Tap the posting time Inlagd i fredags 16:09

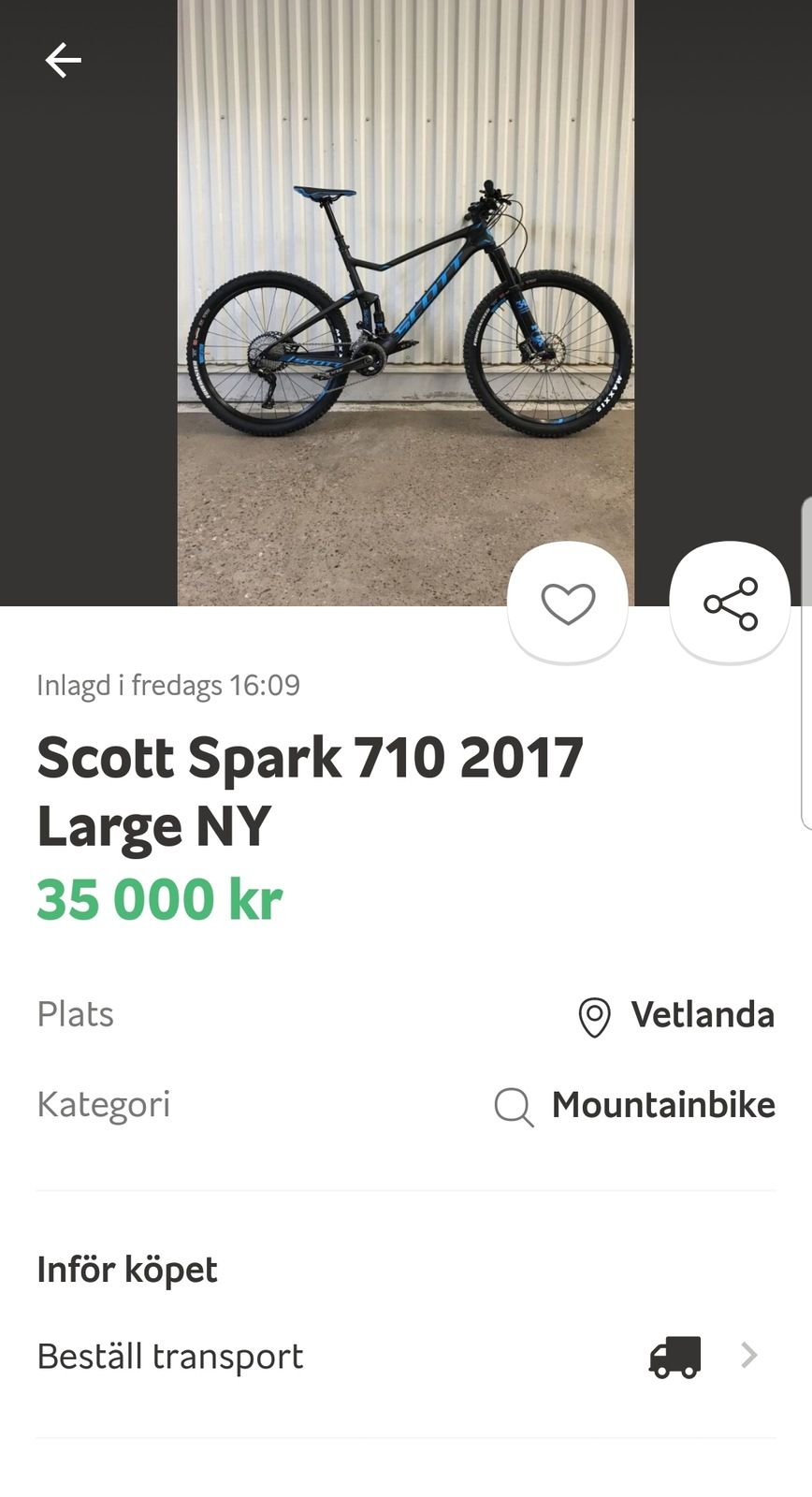tap(167, 685)
